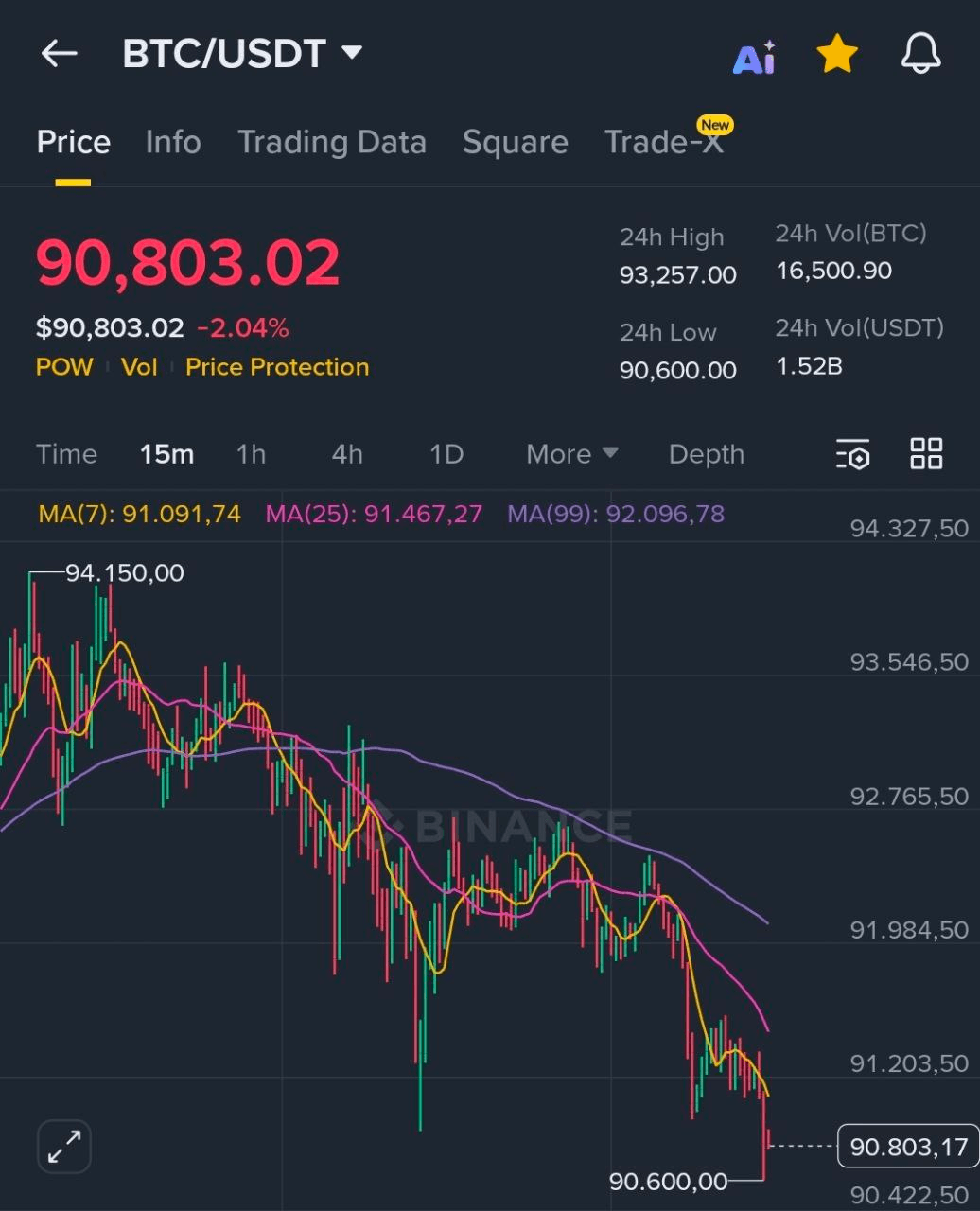Select the MA(25) indicator label
The height and width of the screenshot is (1211, 980).
pyautogui.click(x=372, y=512)
